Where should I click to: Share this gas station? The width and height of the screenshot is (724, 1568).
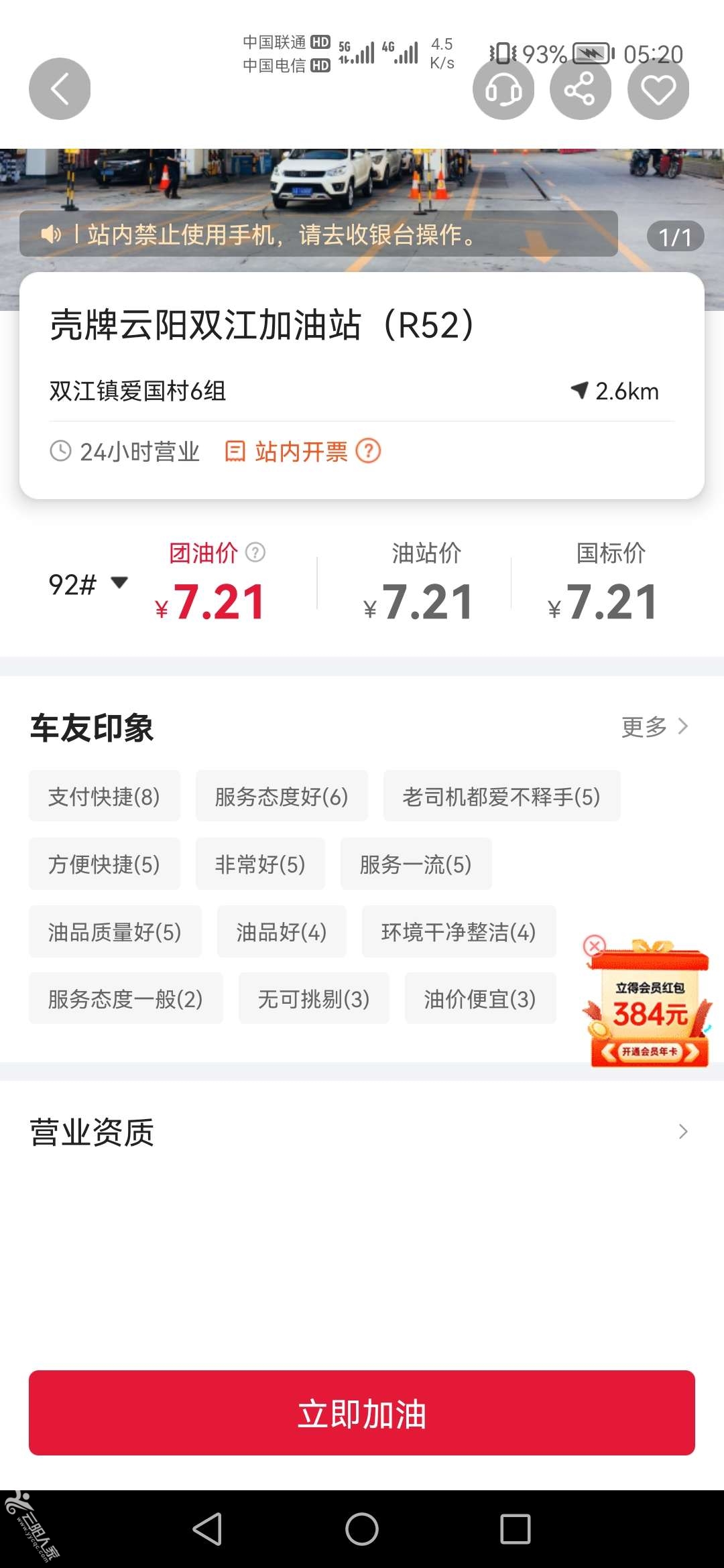(x=580, y=88)
